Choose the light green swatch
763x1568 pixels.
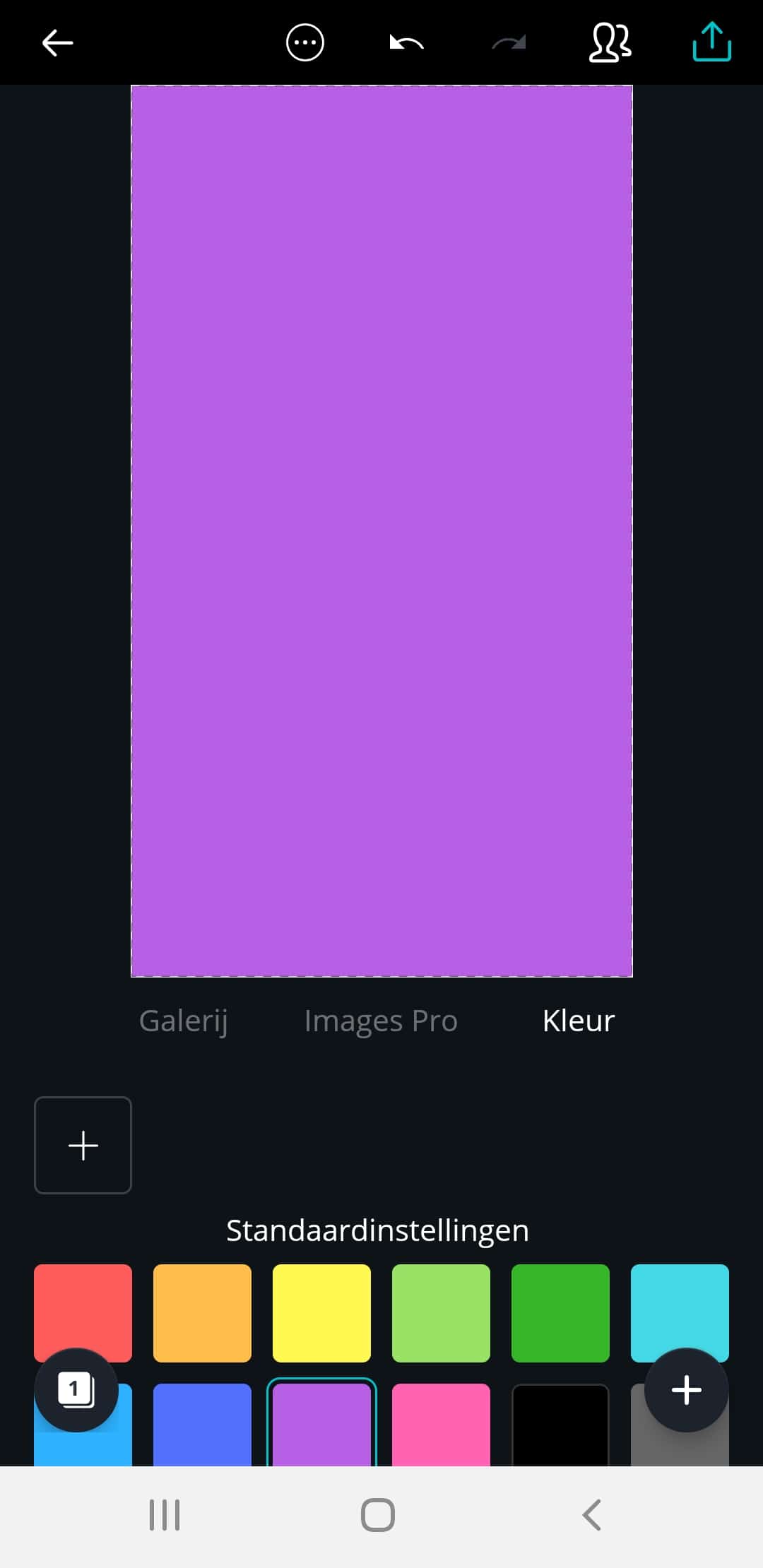pyautogui.click(x=441, y=1313)
